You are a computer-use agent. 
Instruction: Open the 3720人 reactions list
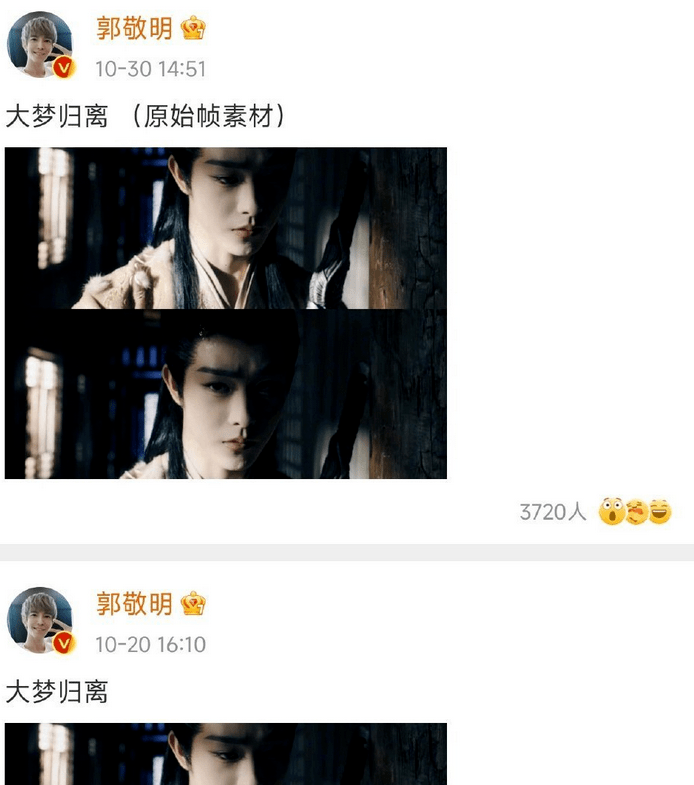(553, 512)
